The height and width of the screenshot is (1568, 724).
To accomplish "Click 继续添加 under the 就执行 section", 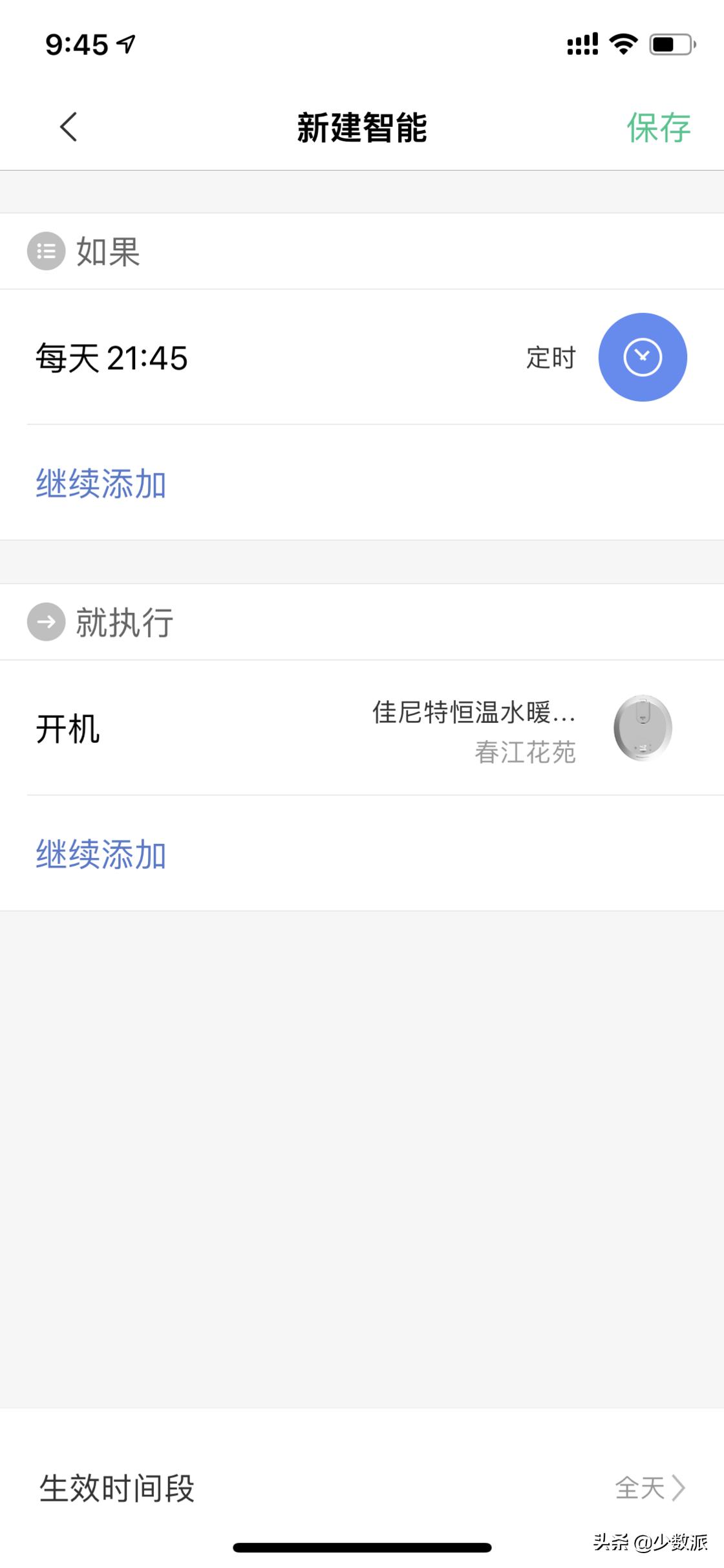I will 100,855.
